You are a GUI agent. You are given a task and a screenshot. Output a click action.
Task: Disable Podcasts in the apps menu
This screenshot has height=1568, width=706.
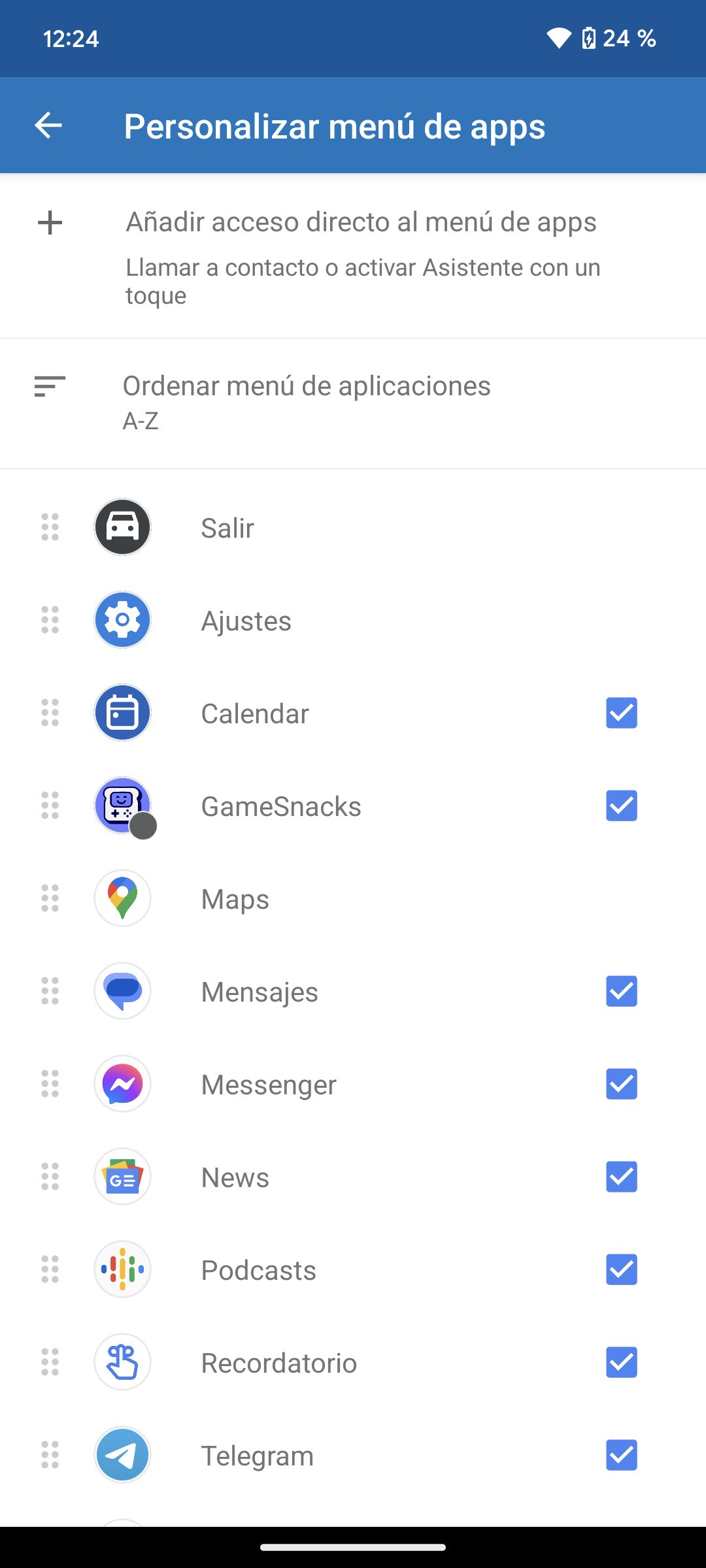point(621,1269)
